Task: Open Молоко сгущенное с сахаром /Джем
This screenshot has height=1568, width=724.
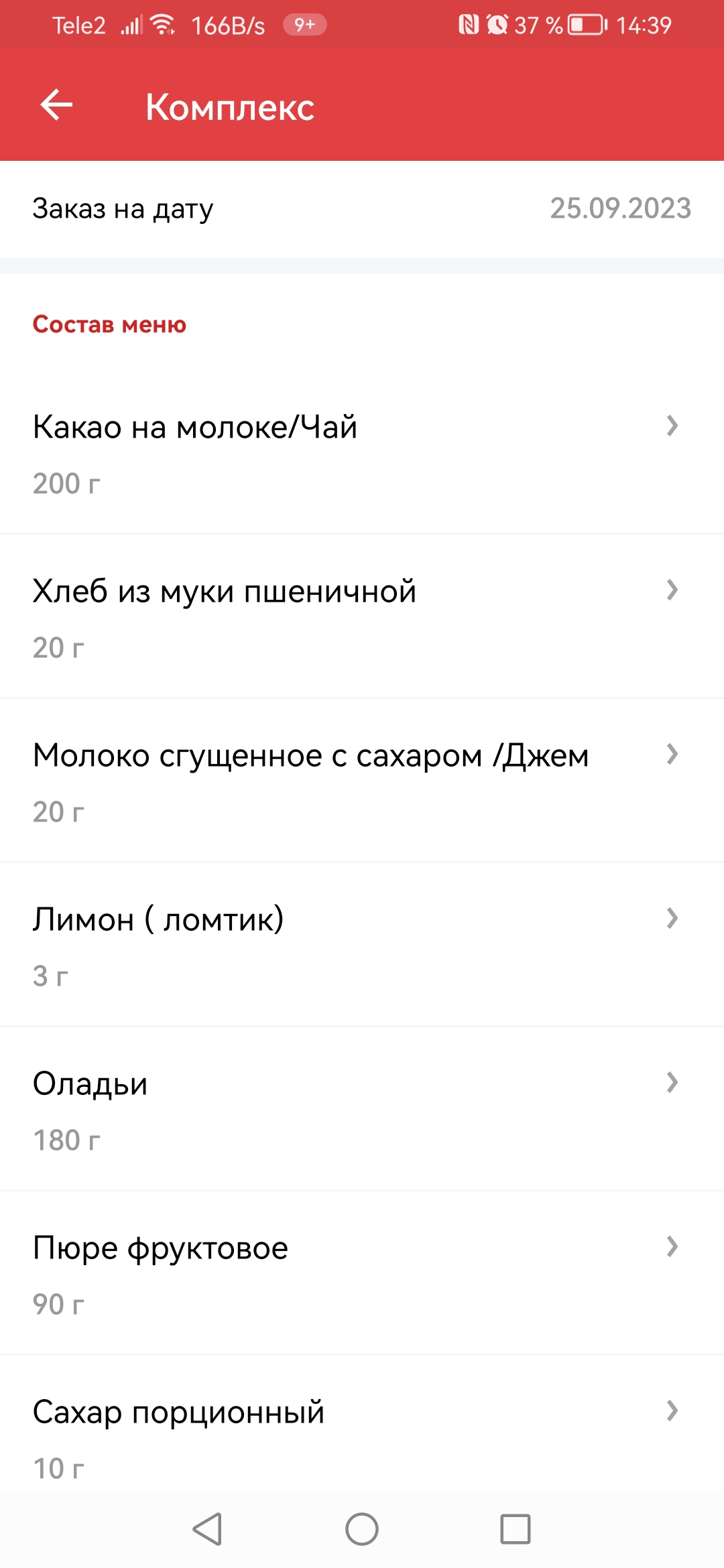Action: pyautogui.click(x=362, y=781)
